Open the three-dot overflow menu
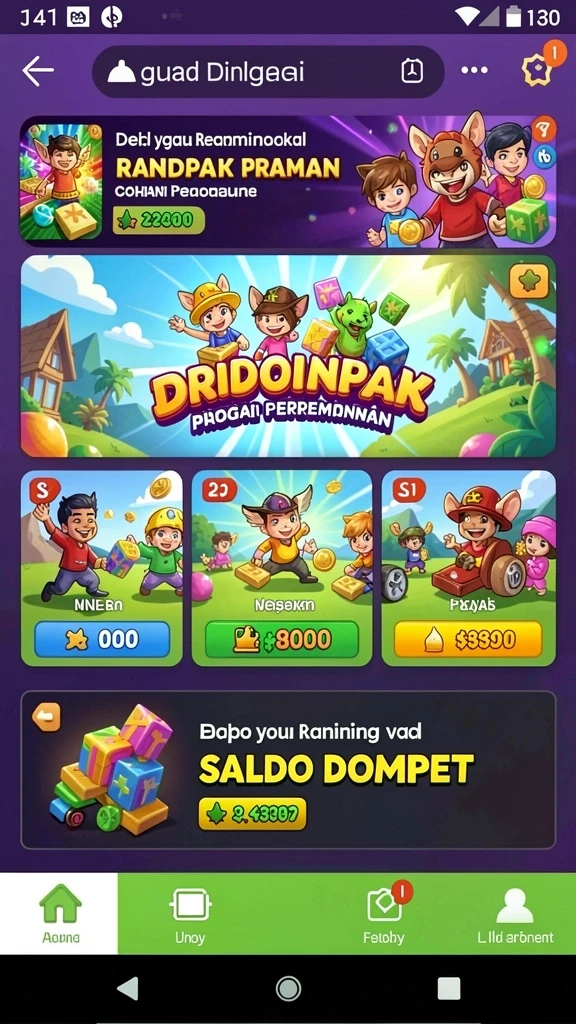 [474, 71]
